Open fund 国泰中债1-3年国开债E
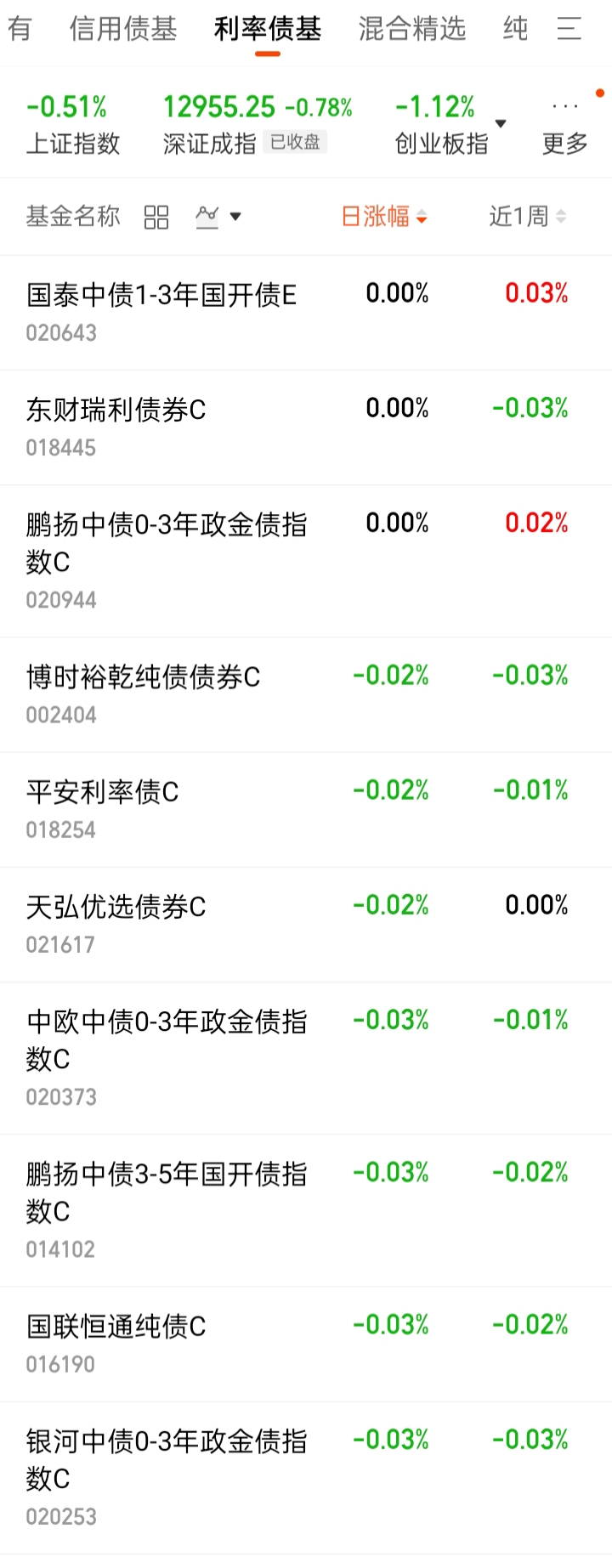The width and height of the screenshot is (612, 1568). coord(161,311)
